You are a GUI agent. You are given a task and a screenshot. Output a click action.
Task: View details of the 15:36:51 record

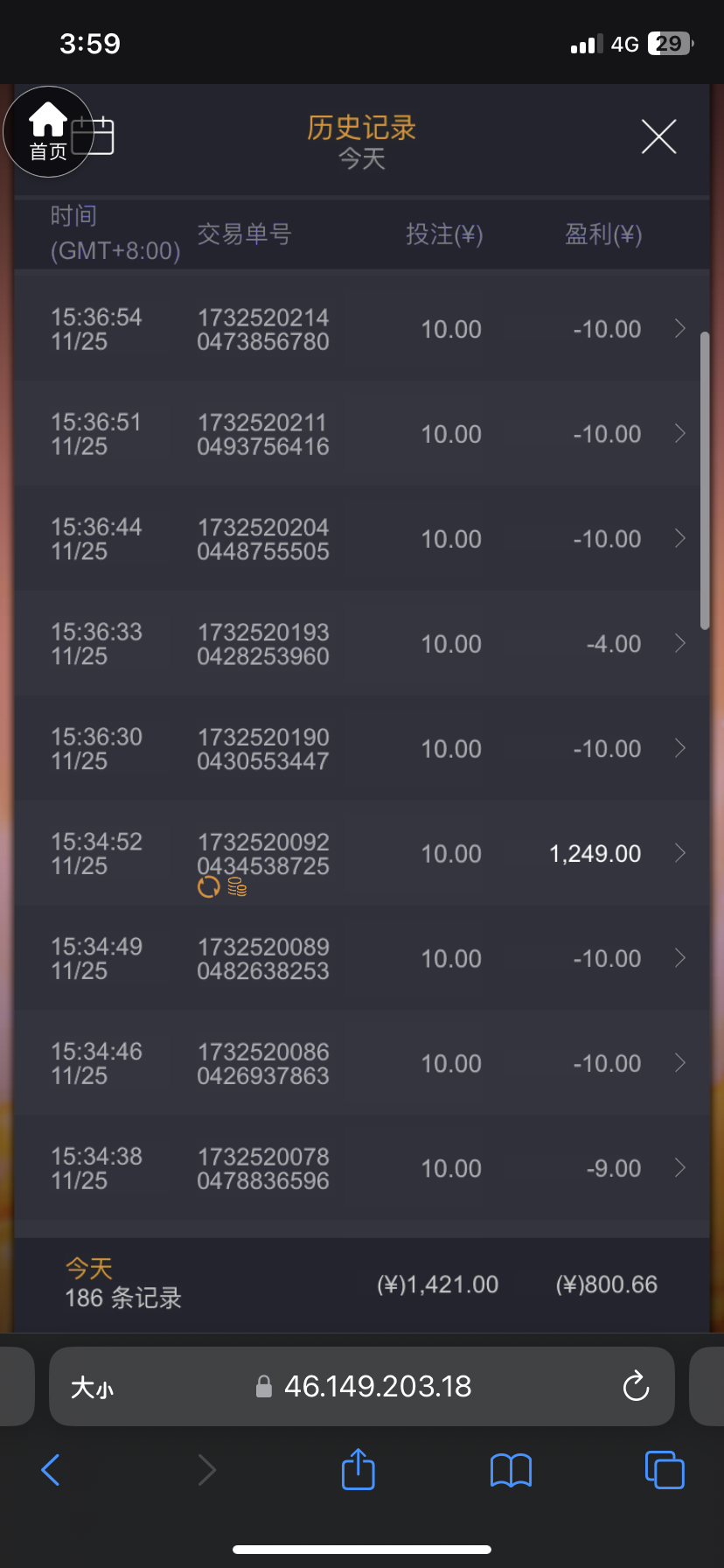362,434
